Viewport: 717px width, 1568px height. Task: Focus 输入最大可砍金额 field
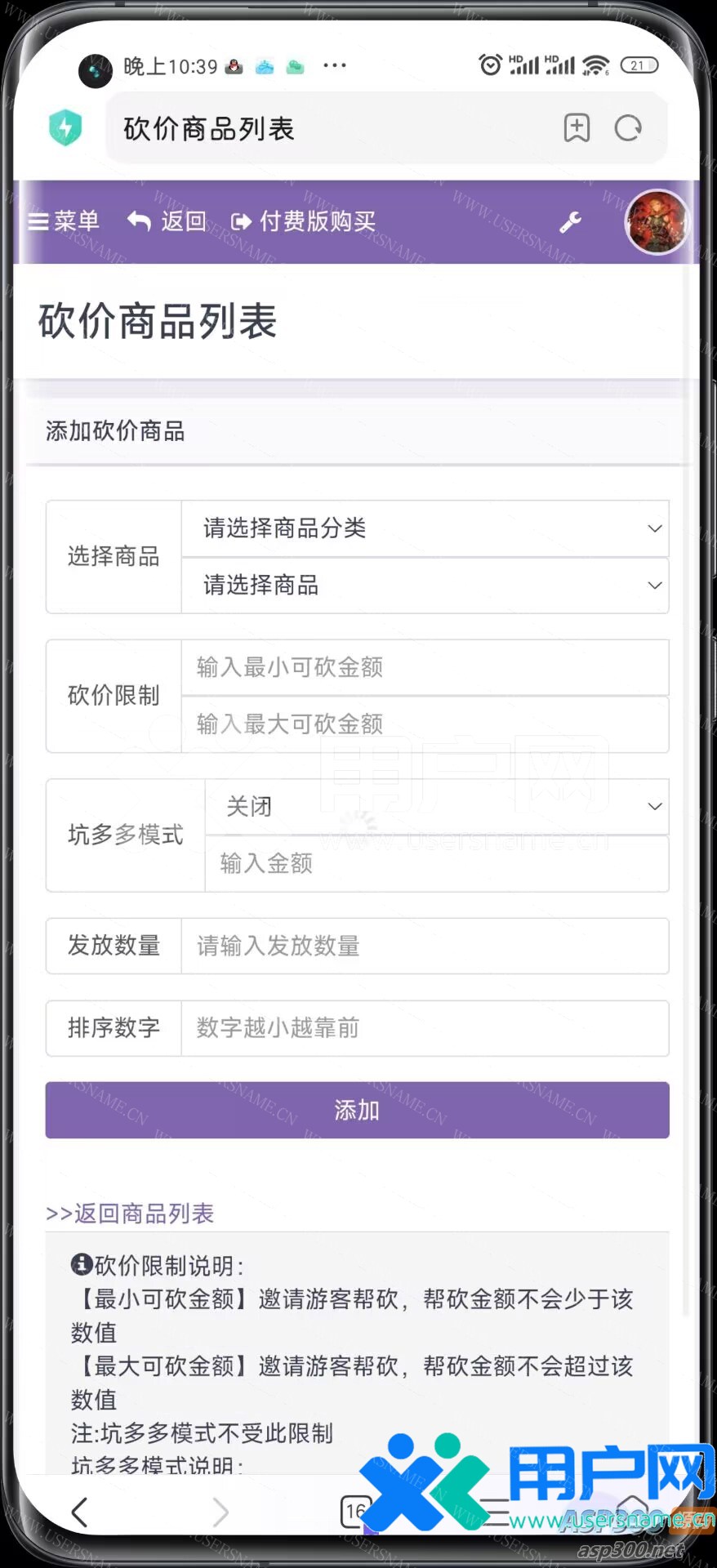coord(425,724)
